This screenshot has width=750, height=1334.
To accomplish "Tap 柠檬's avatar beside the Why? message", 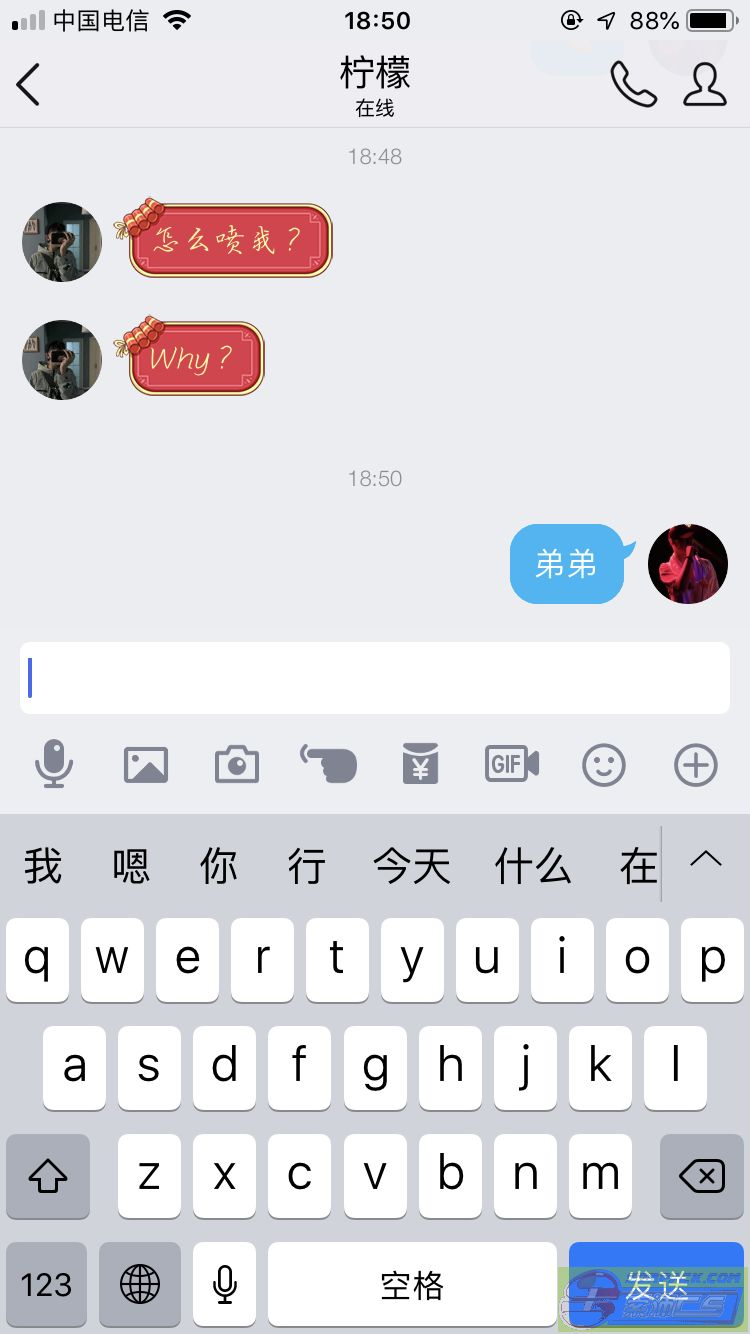I will click(62, 360).
